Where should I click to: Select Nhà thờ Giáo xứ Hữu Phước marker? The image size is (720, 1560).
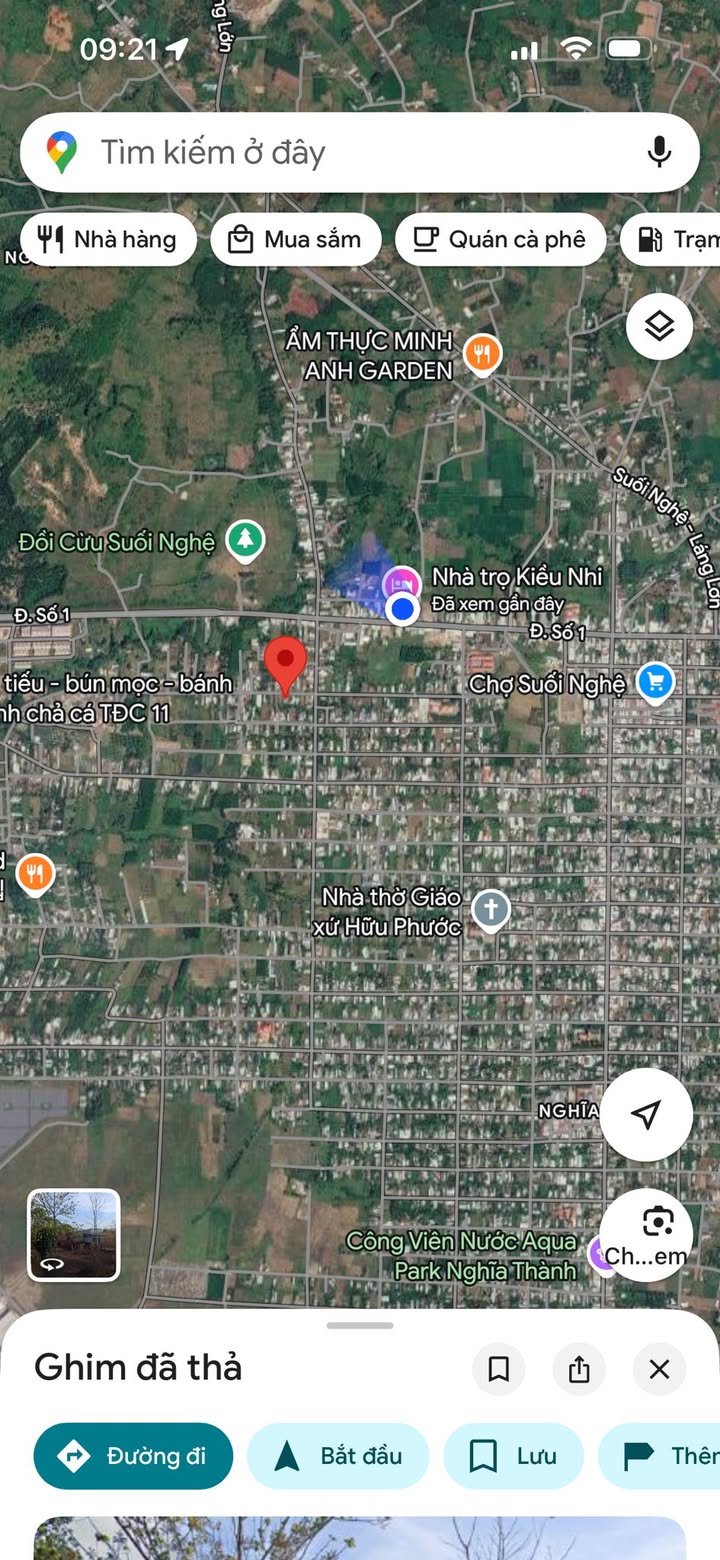tap(490, 910)
